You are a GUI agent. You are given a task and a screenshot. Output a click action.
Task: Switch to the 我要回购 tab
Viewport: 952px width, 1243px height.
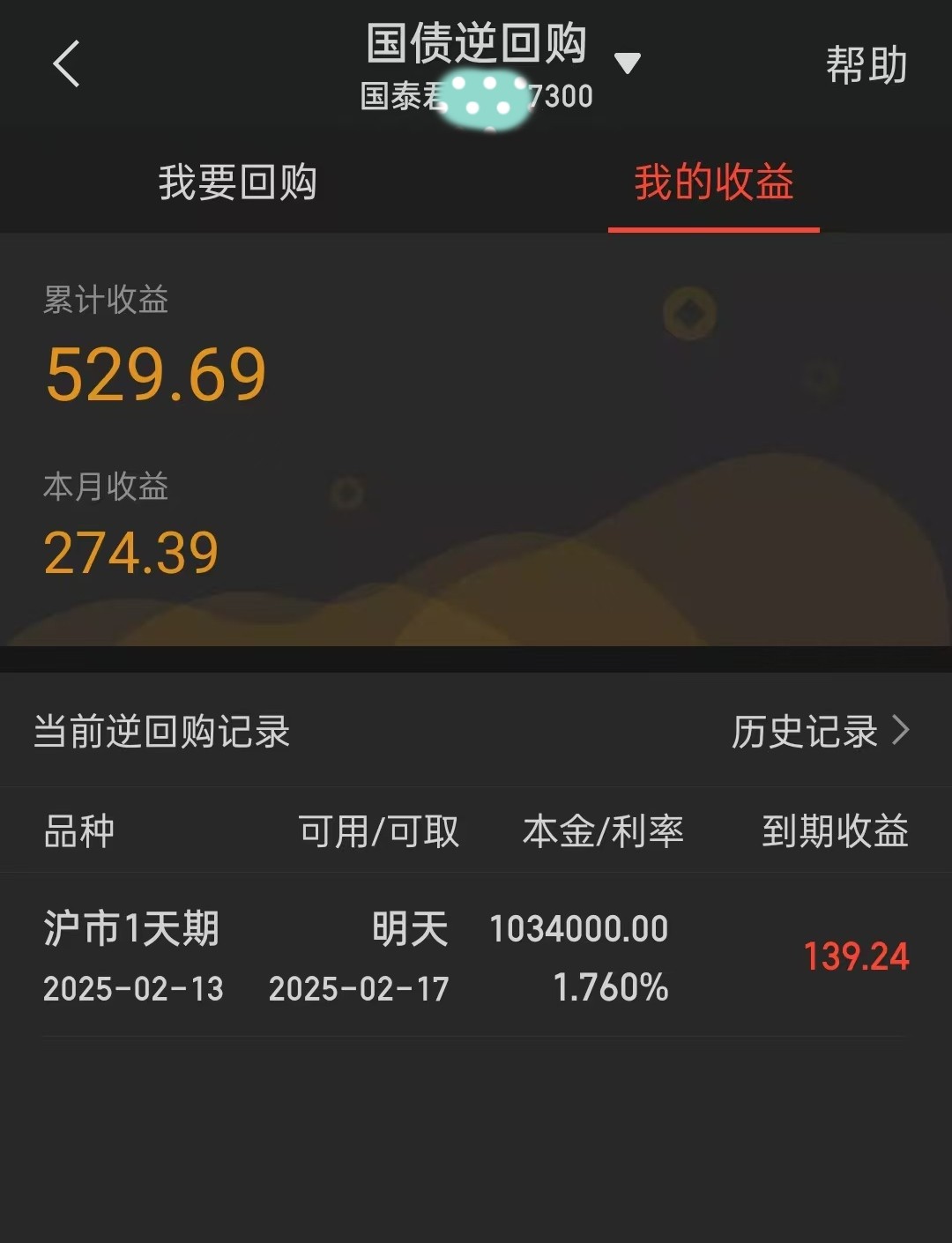tap(237, 182)
